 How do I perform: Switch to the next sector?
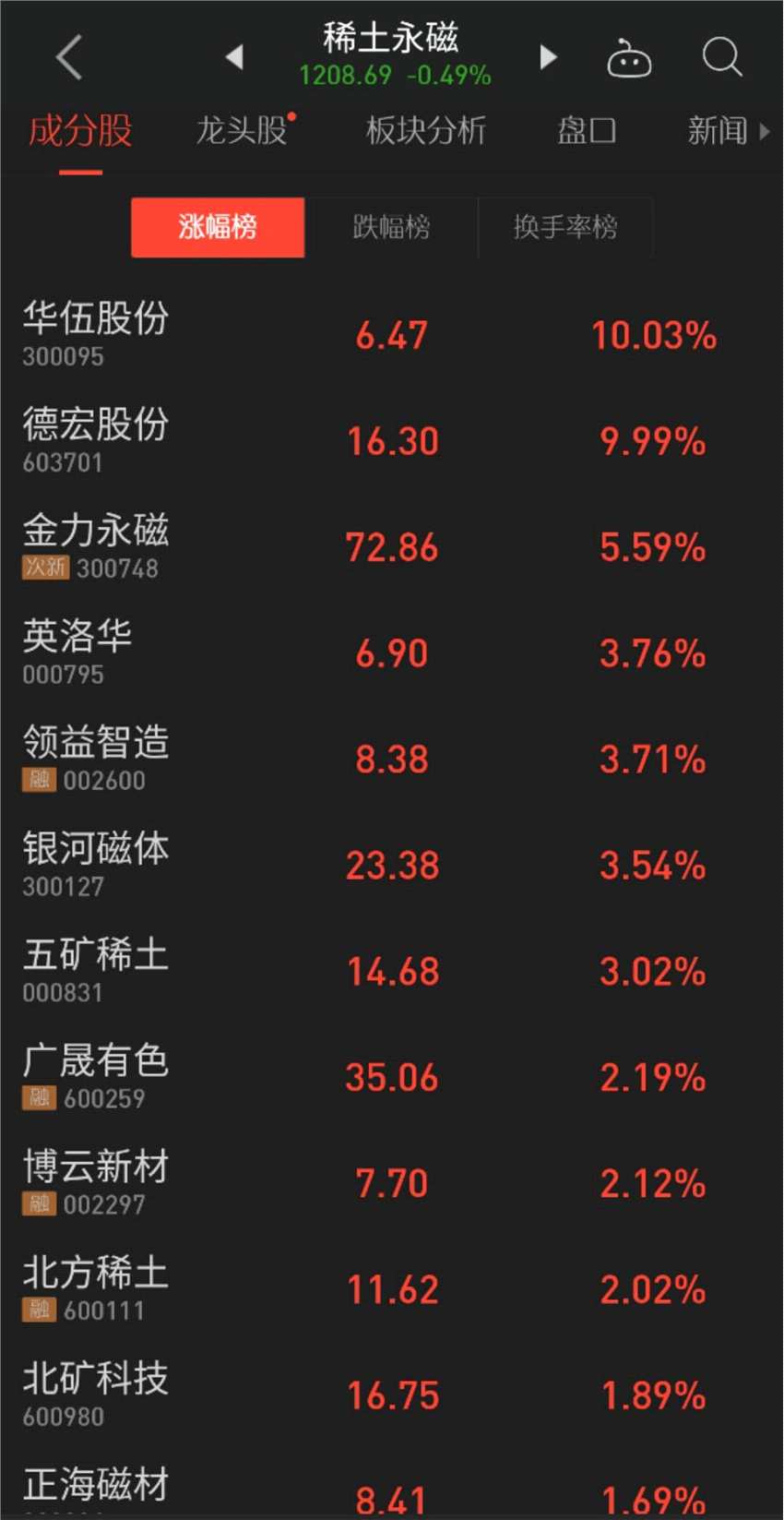coord(549,57)
